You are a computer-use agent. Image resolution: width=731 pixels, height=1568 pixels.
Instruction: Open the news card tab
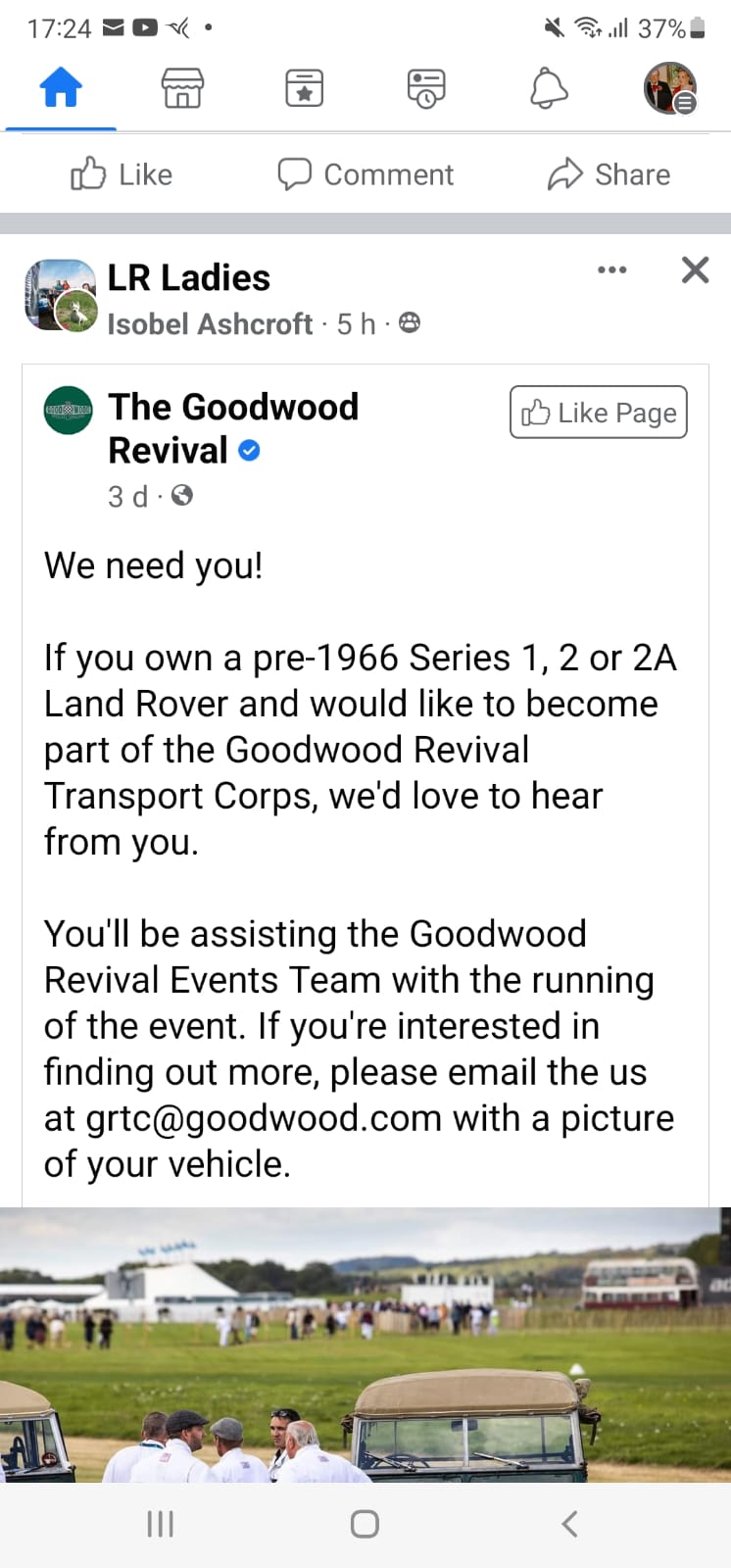pyautogui.click(x=426, y=88)
